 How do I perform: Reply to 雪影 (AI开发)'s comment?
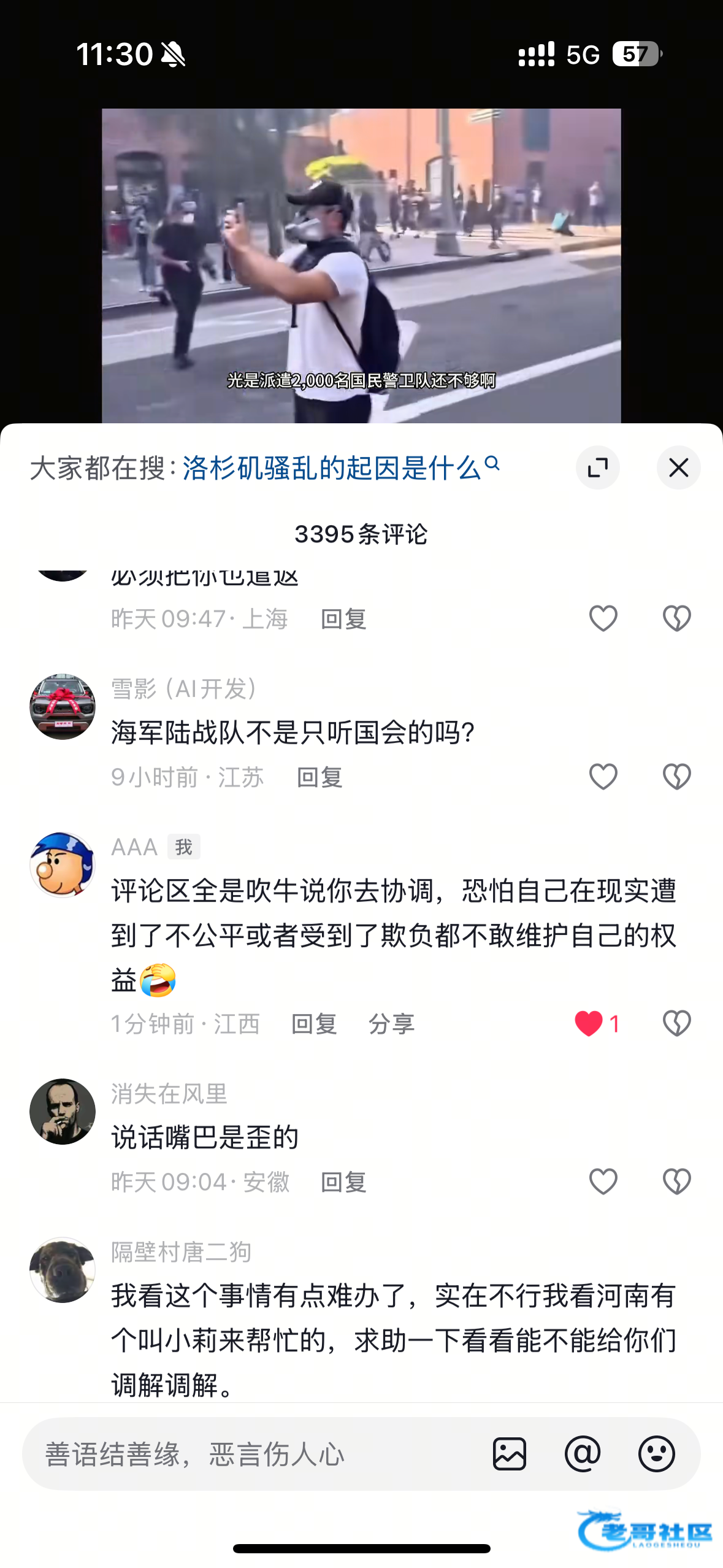(x=319, y=777)
